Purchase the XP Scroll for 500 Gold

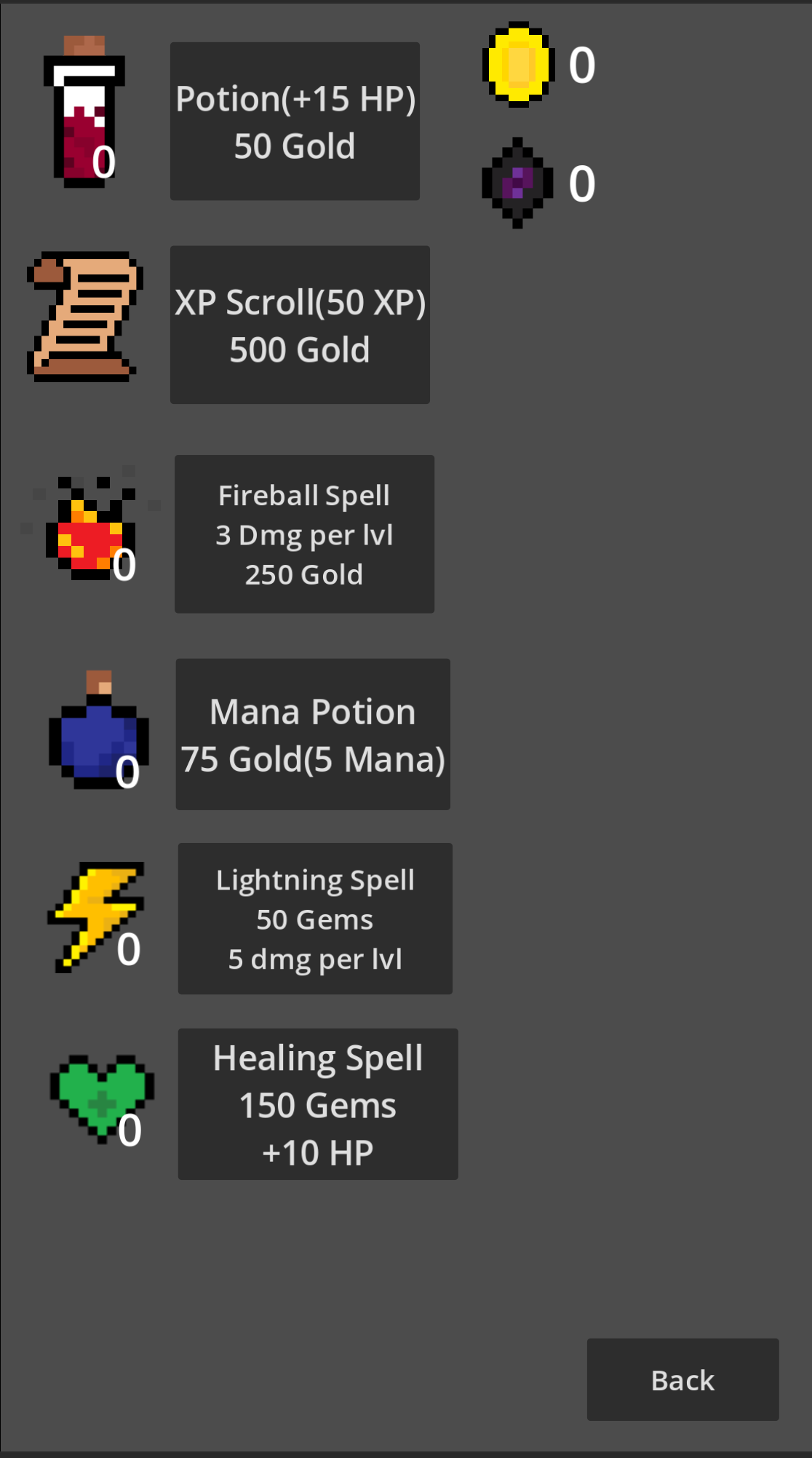click(x=300, y=325)
